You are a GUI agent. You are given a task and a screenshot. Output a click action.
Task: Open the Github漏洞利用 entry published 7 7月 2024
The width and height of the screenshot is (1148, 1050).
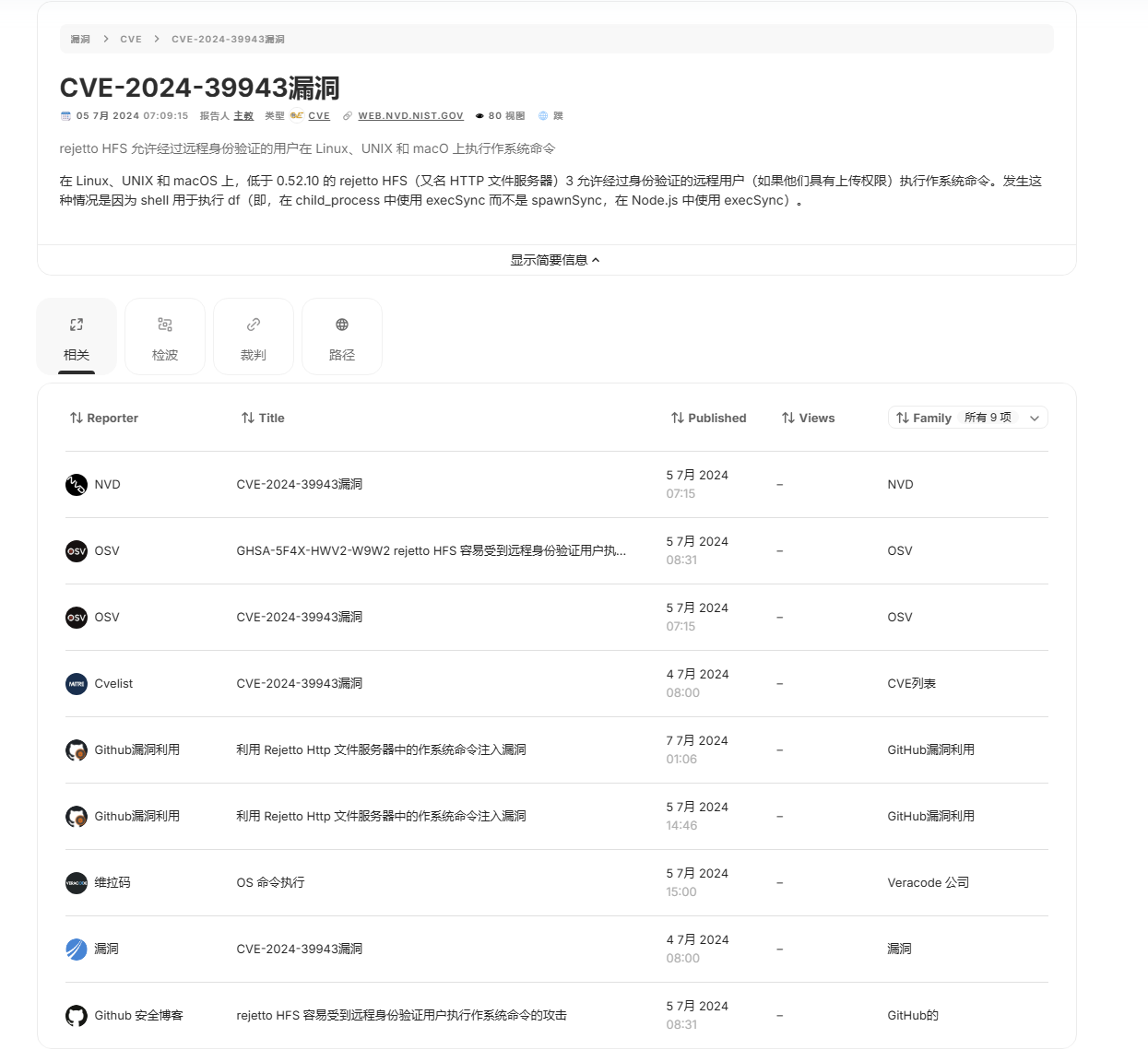click(x=381, y=749)
